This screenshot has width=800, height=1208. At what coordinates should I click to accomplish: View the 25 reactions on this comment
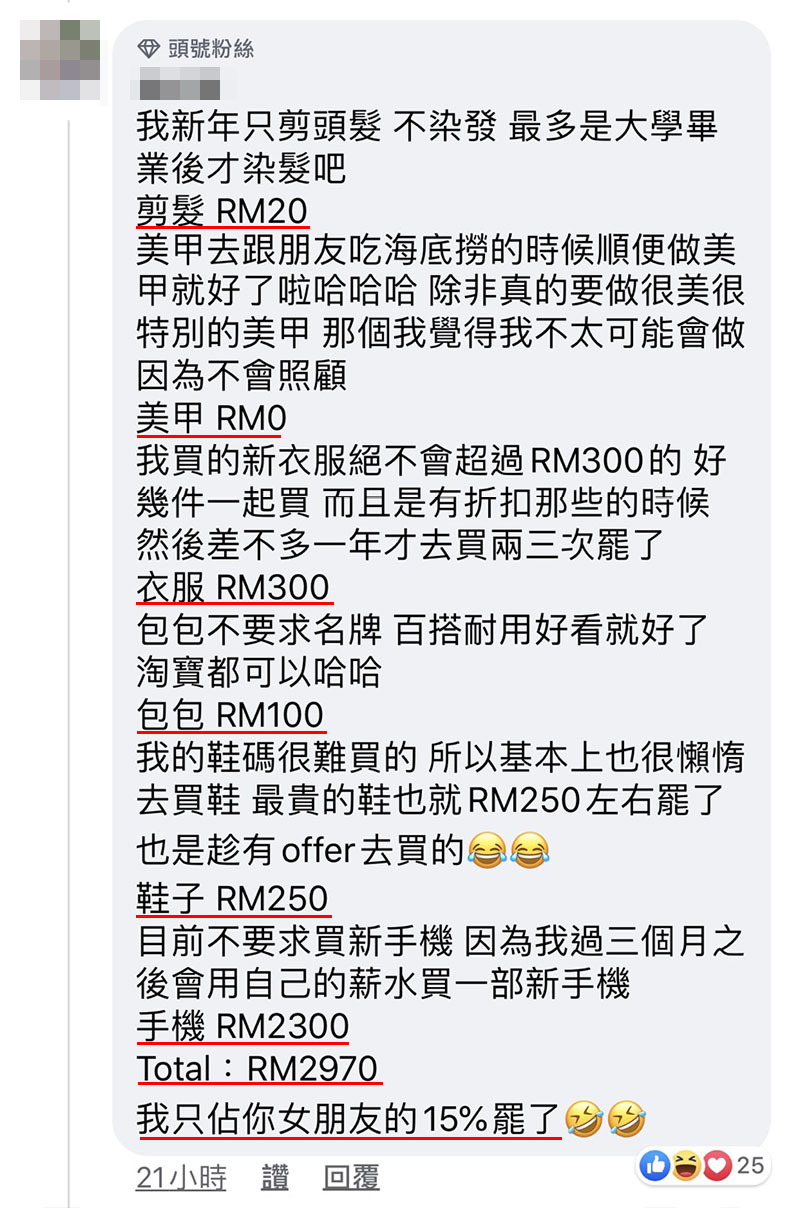coord(702,1165)
